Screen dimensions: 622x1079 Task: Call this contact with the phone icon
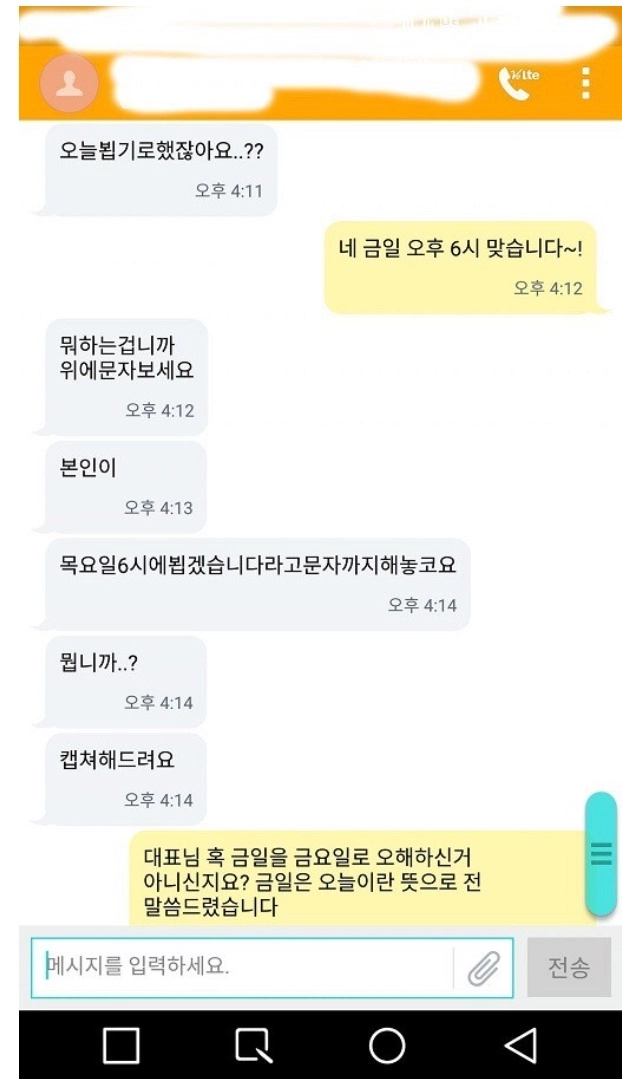pos(516,82)
